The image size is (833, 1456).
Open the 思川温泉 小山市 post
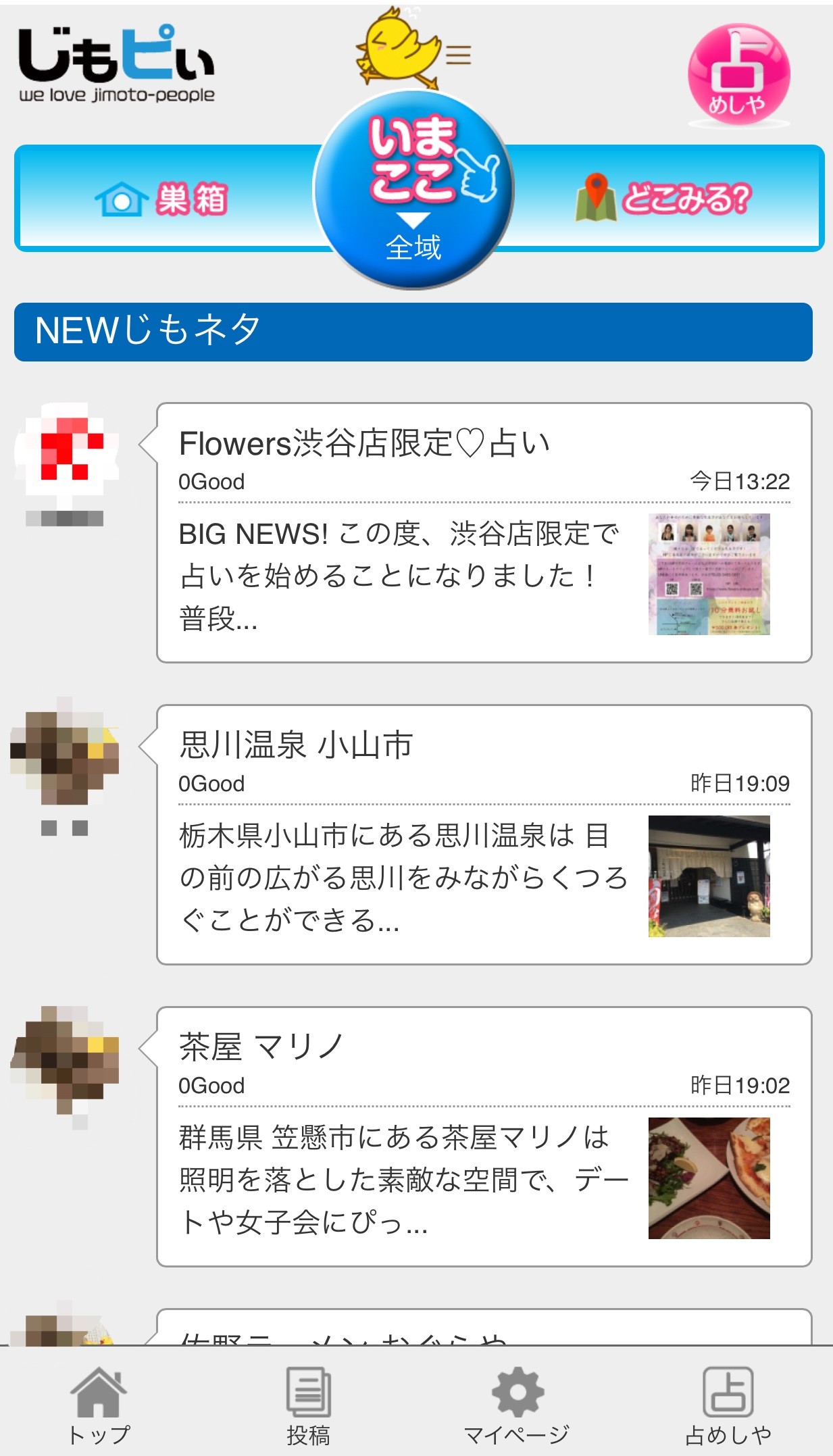(484, 834)
